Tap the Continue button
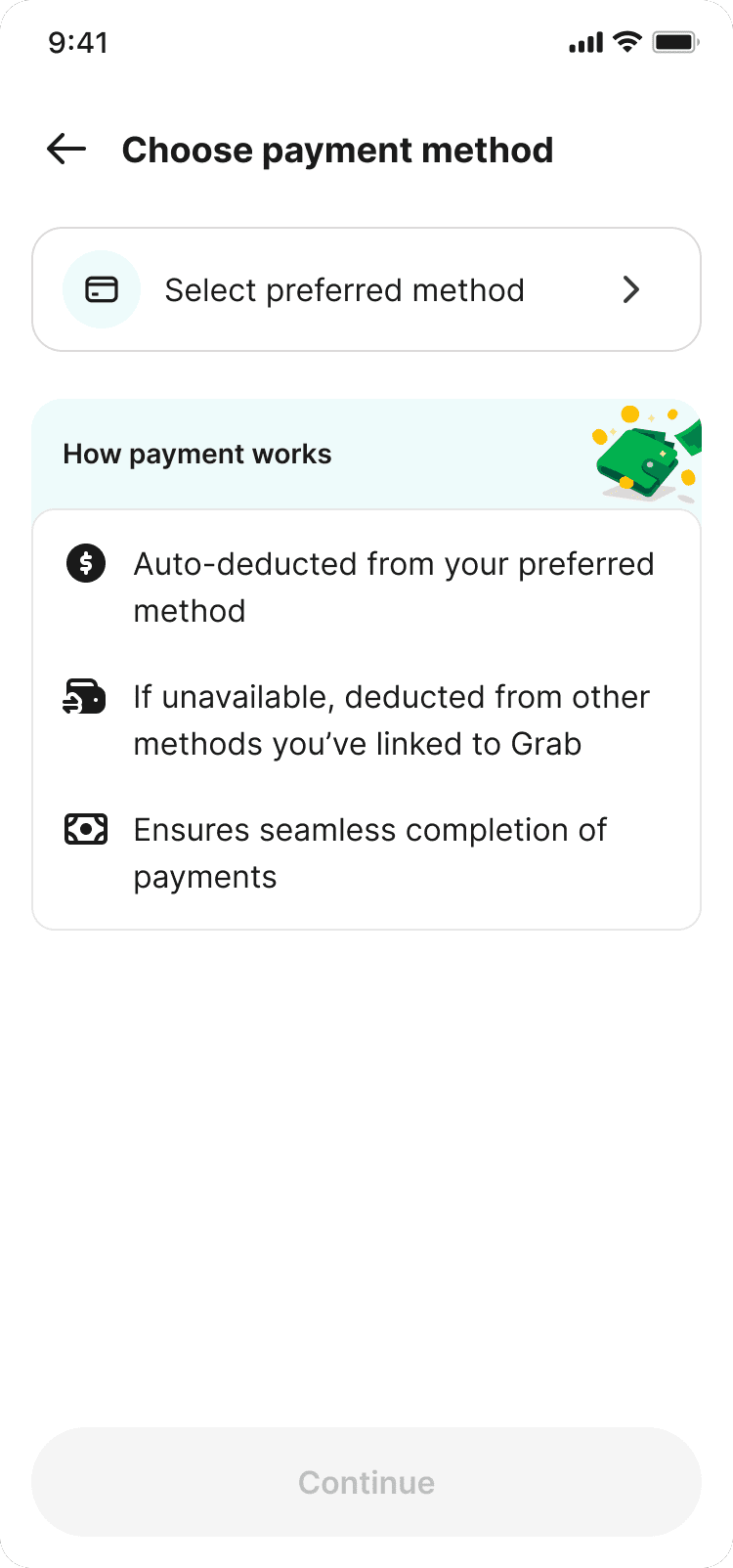This screenshot has width=733, height=1568. pos(366,1482)
